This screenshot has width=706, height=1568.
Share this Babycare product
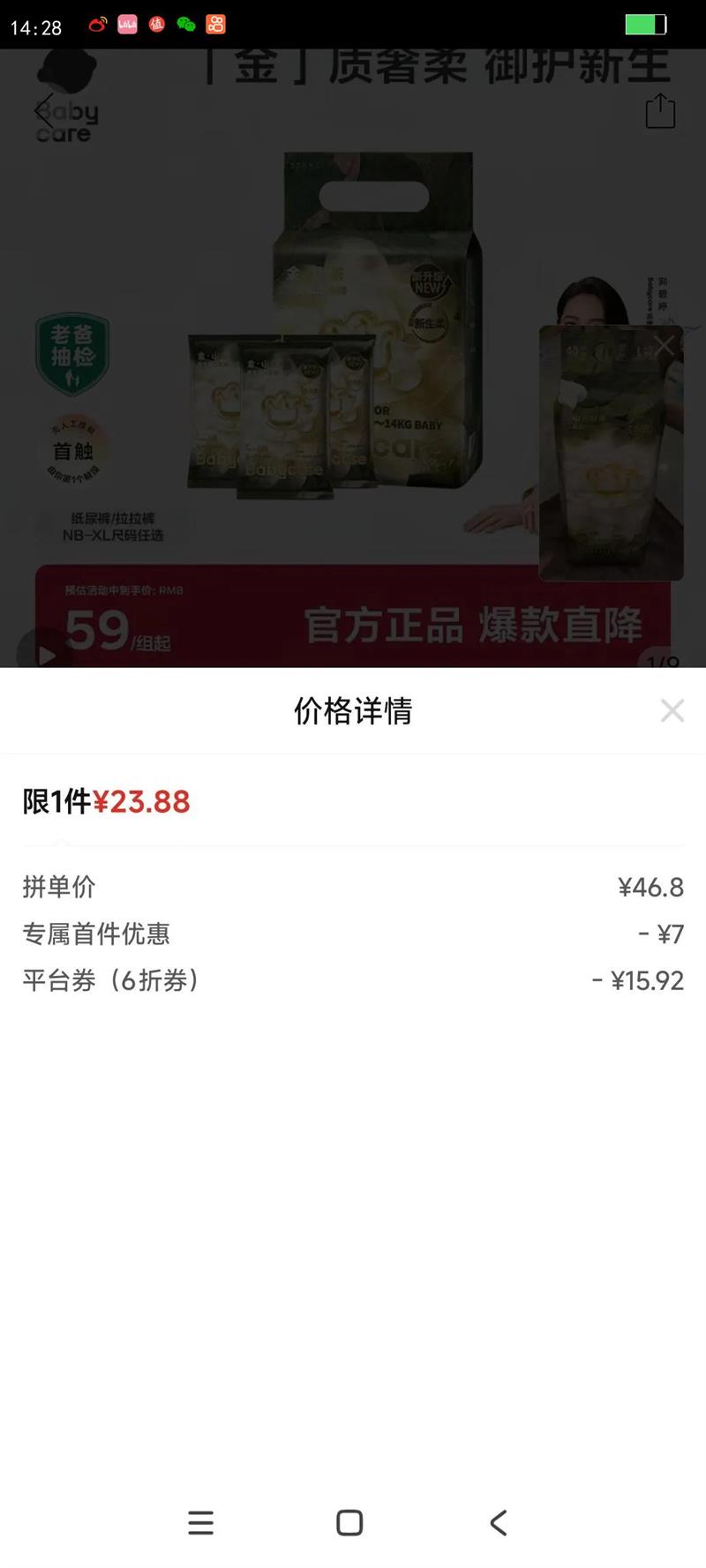[x=659, y=112]
